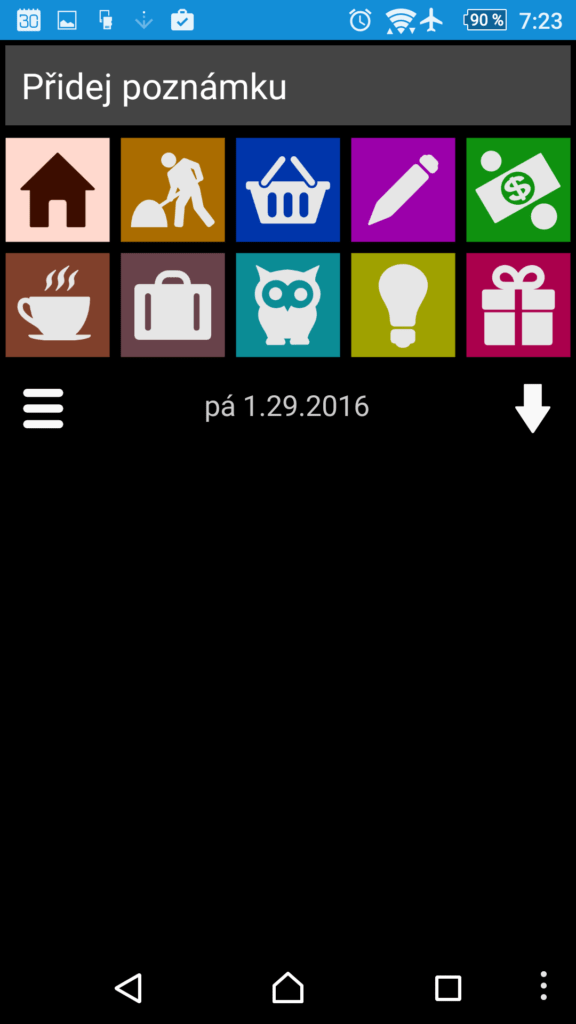The height and width of the screenshot is (1024, 576).
Task: Pick the pencil category tile
Action: (x=403, y=190)
